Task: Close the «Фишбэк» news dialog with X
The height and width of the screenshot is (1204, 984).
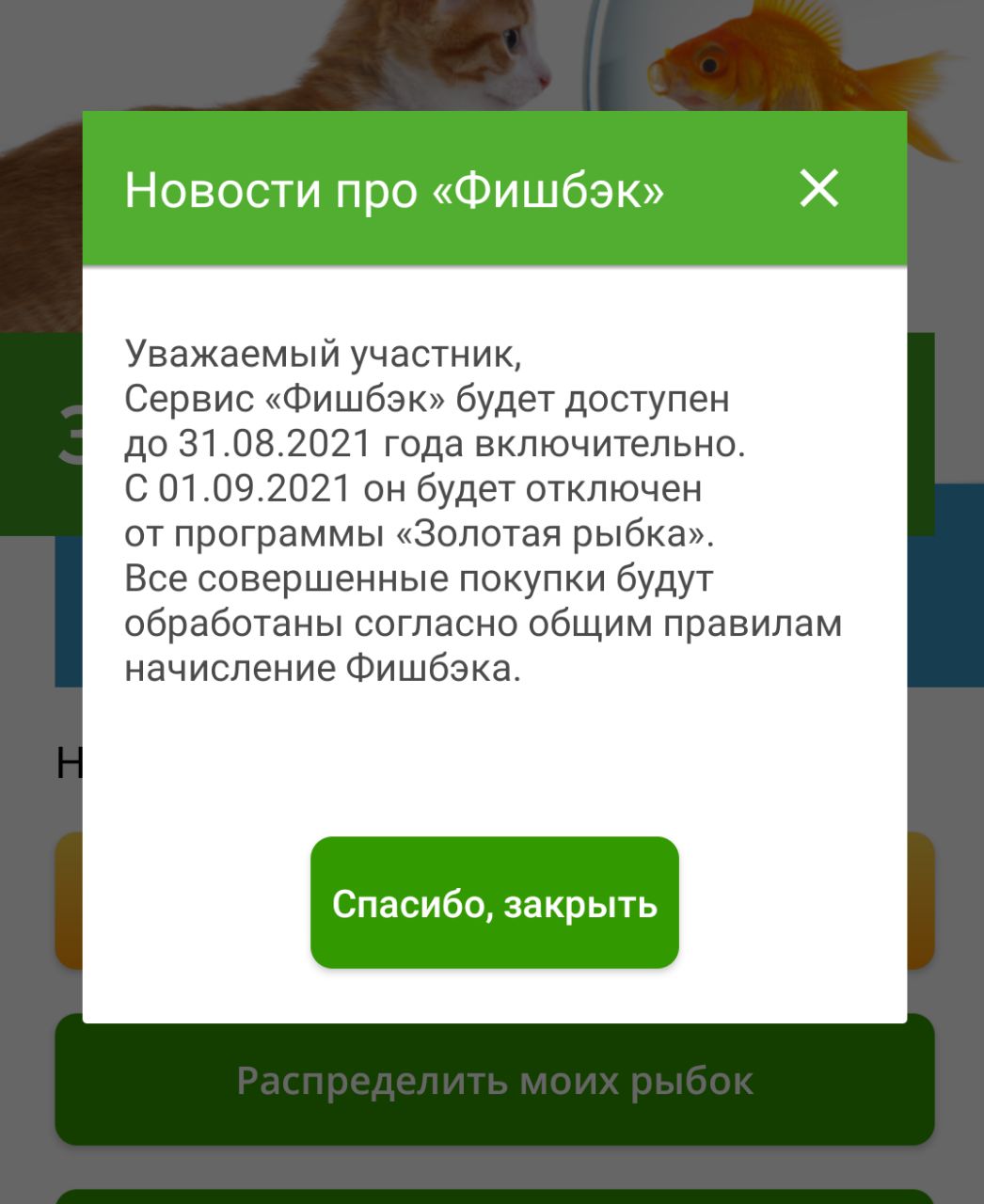Action: click(818, 188)
